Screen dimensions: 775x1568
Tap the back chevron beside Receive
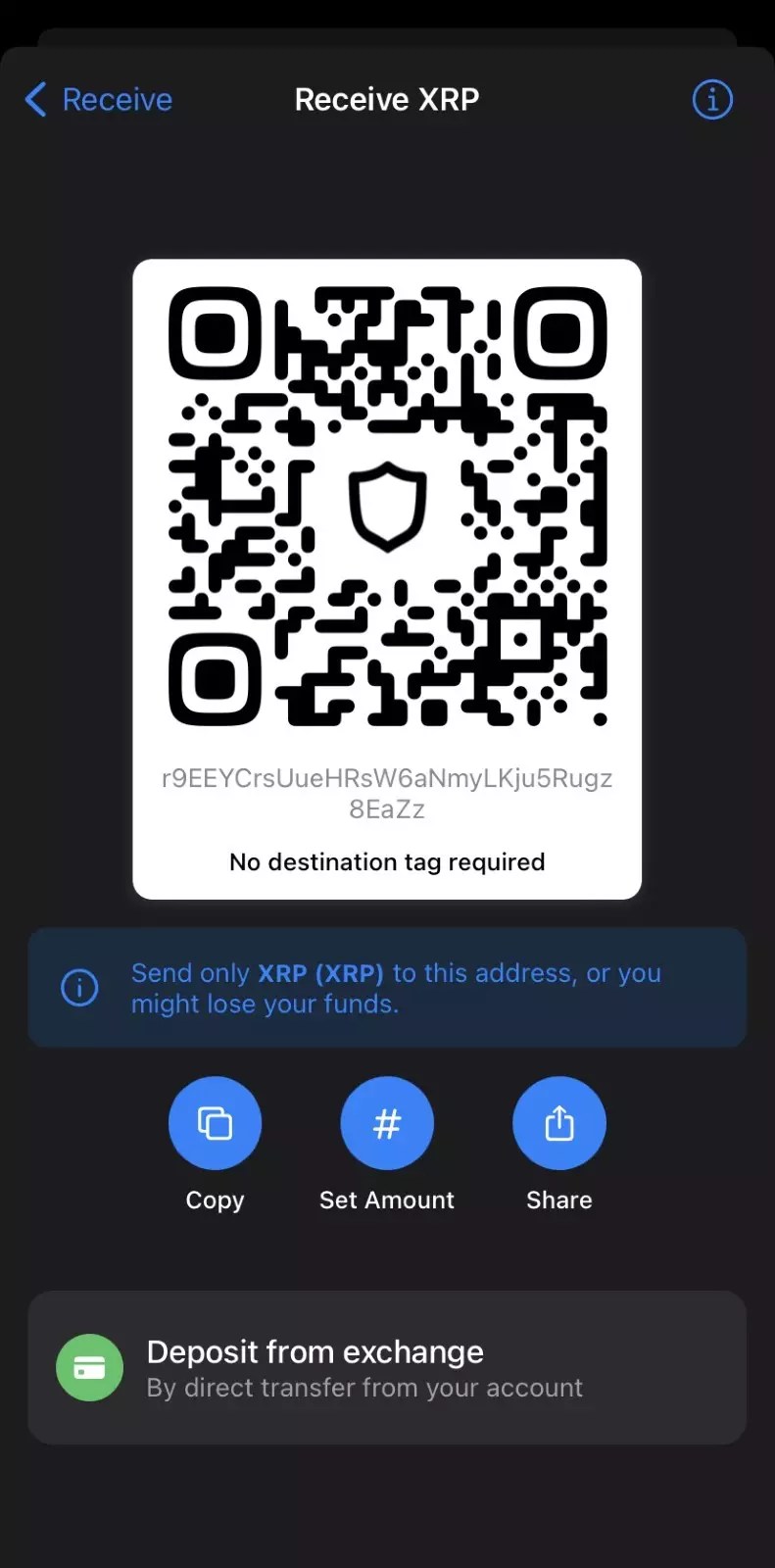click(x=33, y=99)
